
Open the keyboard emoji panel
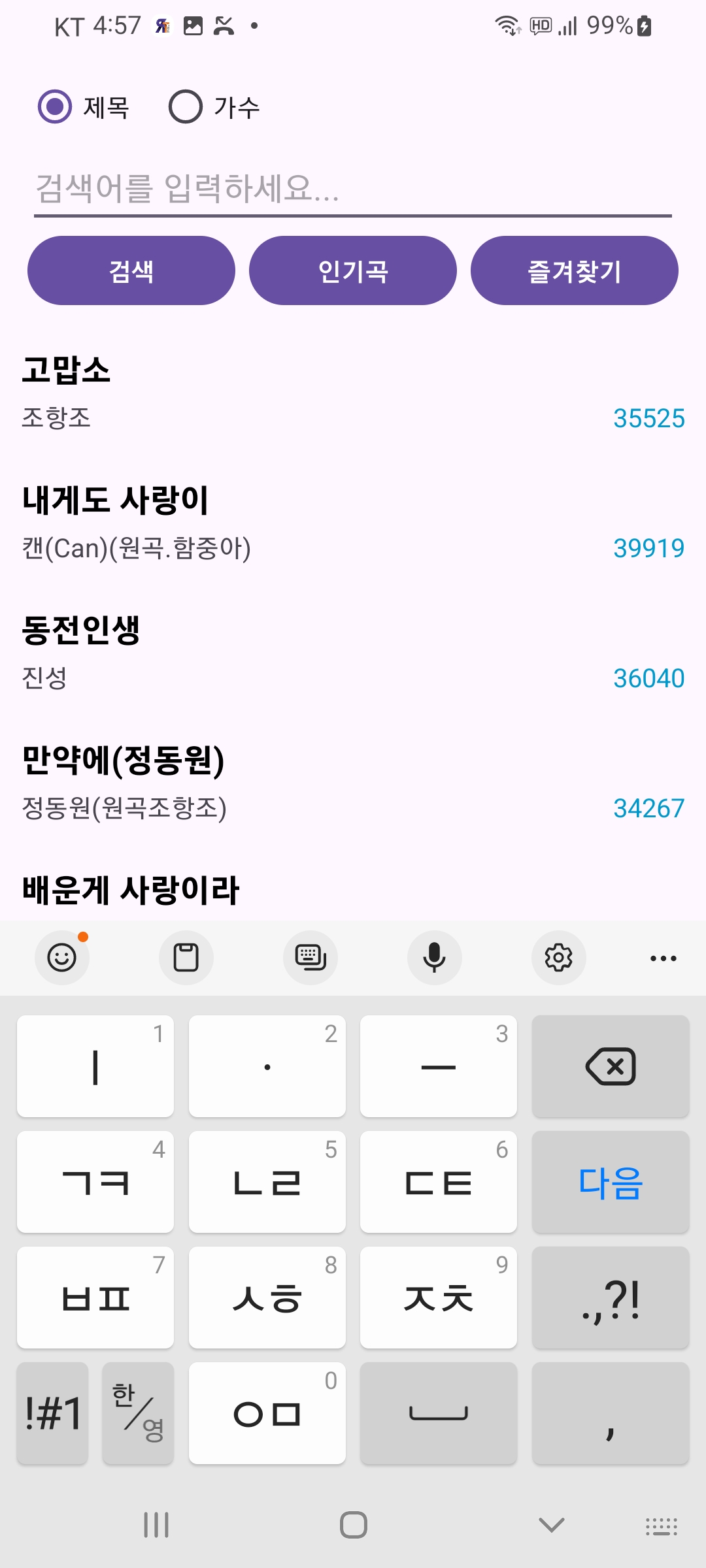(x=62, y=958)
